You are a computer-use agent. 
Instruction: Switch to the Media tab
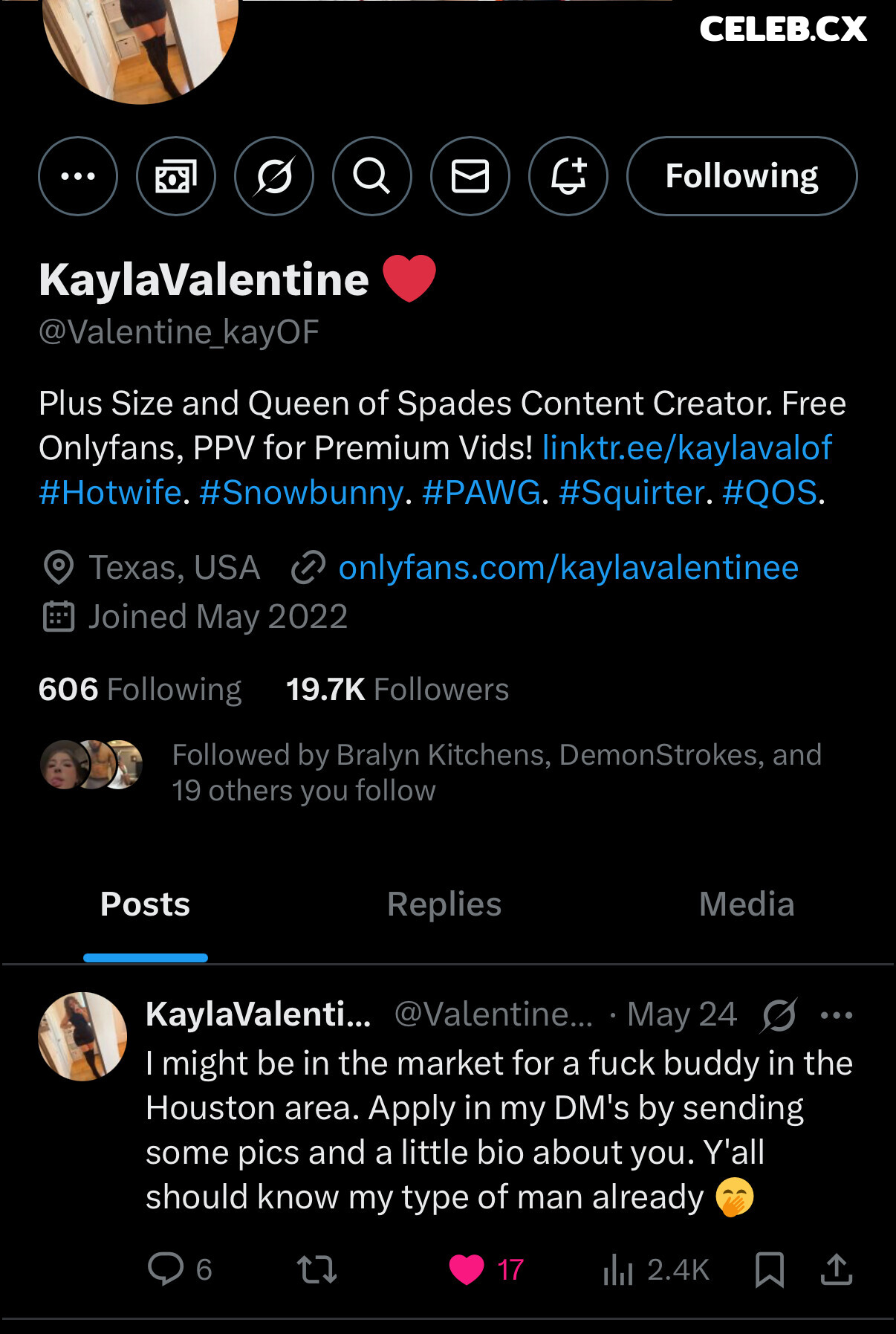pyautogui.click(x=747, y=904)
